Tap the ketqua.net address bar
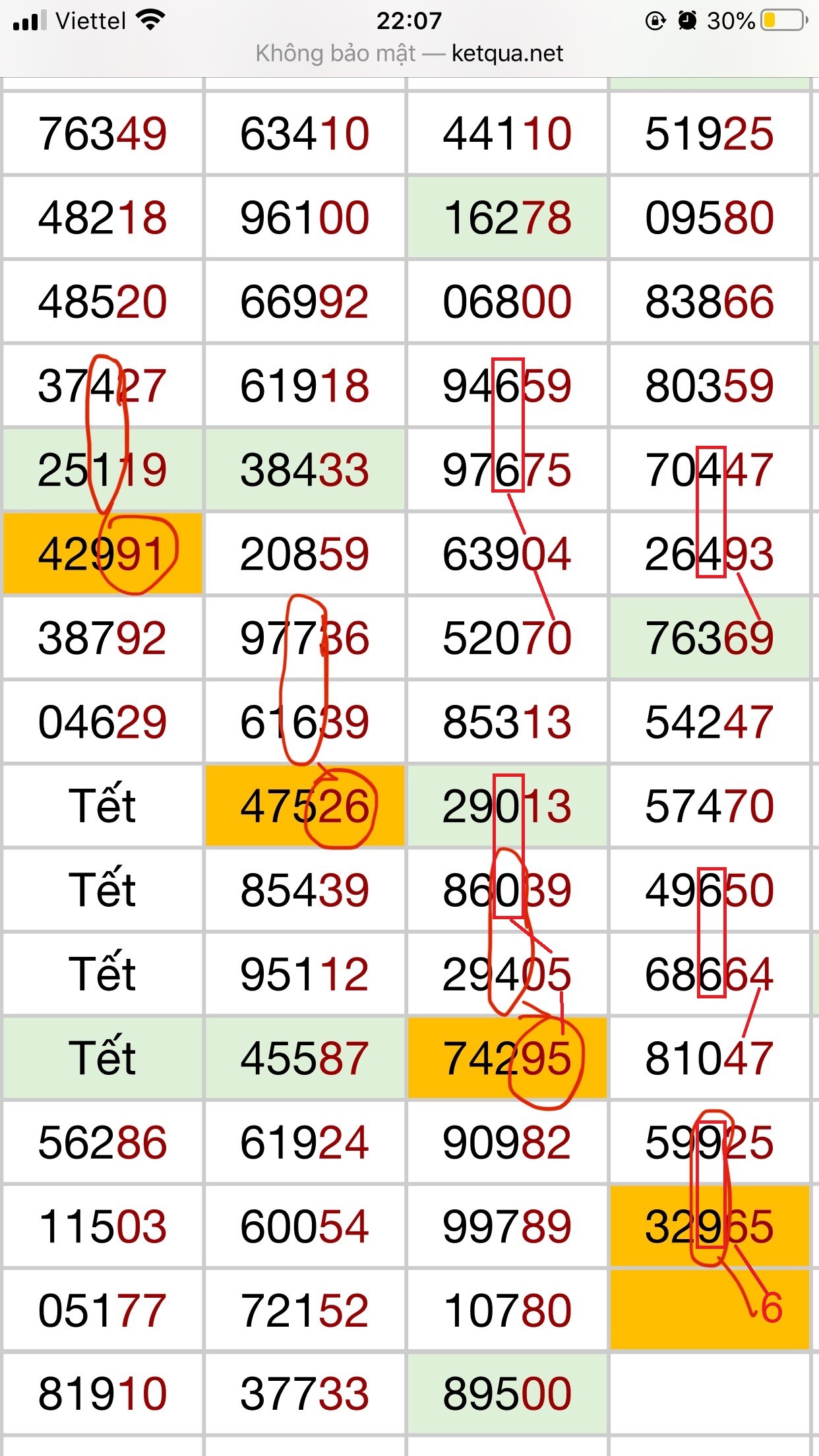819x1456 pixels. pos(409,53)
